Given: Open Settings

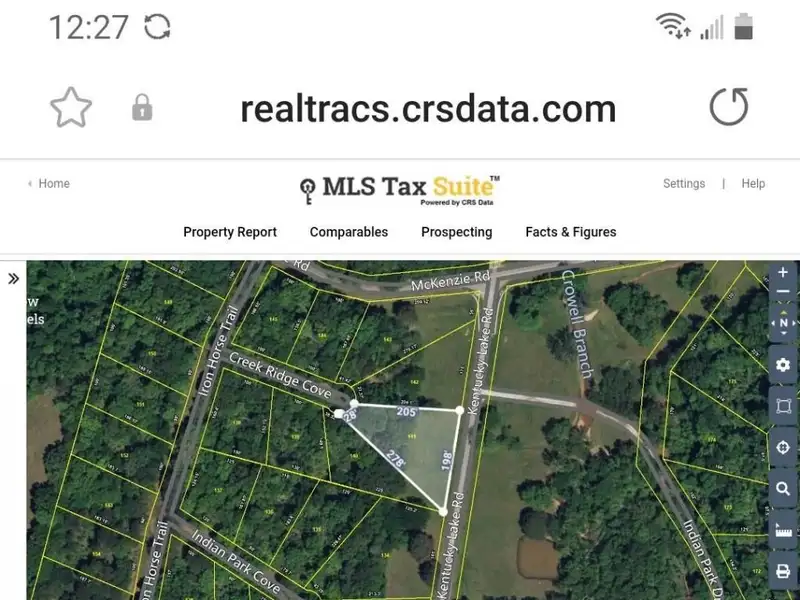Looking at the screenshot, I should point(684,184).
